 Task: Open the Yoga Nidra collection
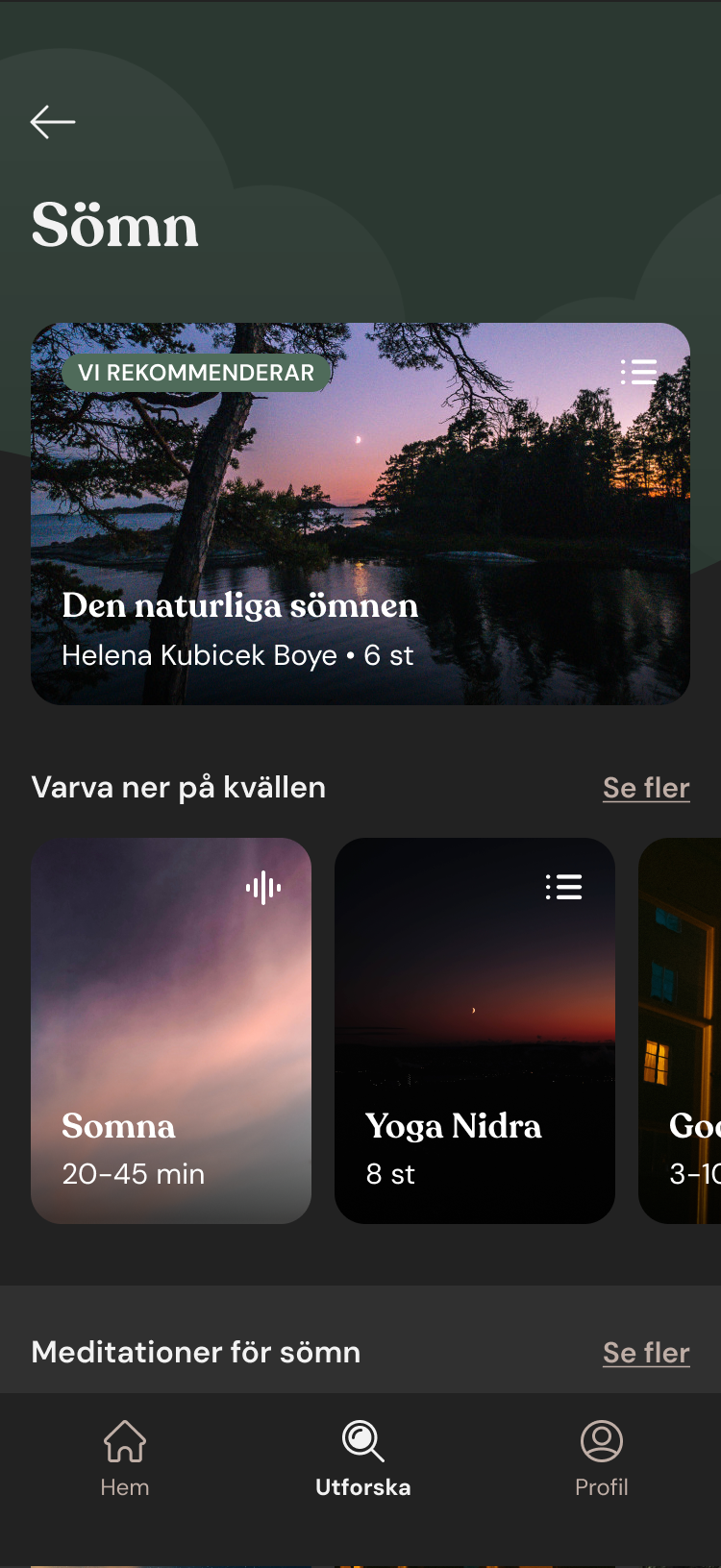tap(474, 1030)
